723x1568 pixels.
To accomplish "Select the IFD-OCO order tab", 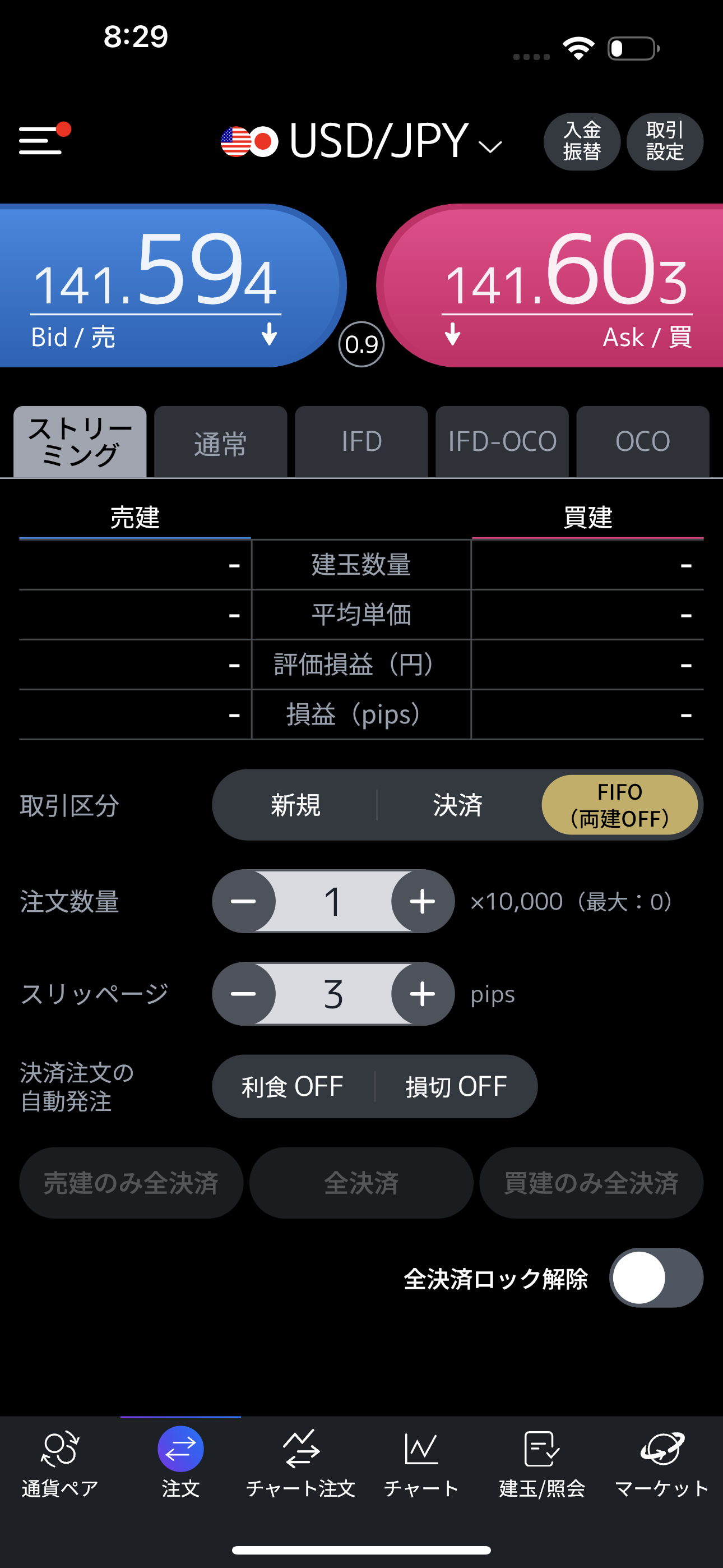I will [502, 442].
